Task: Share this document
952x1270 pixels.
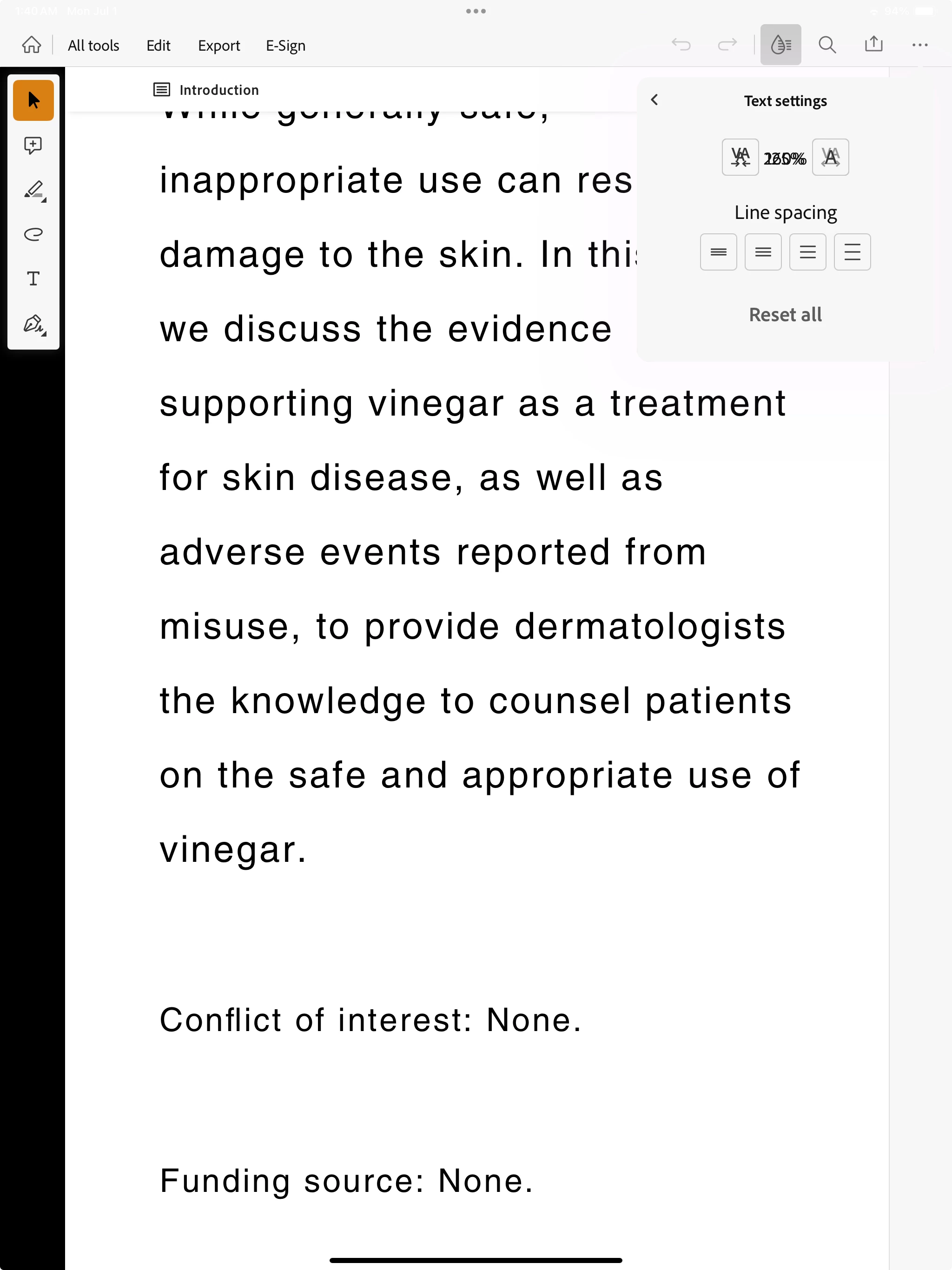Action: pos(873,45)
